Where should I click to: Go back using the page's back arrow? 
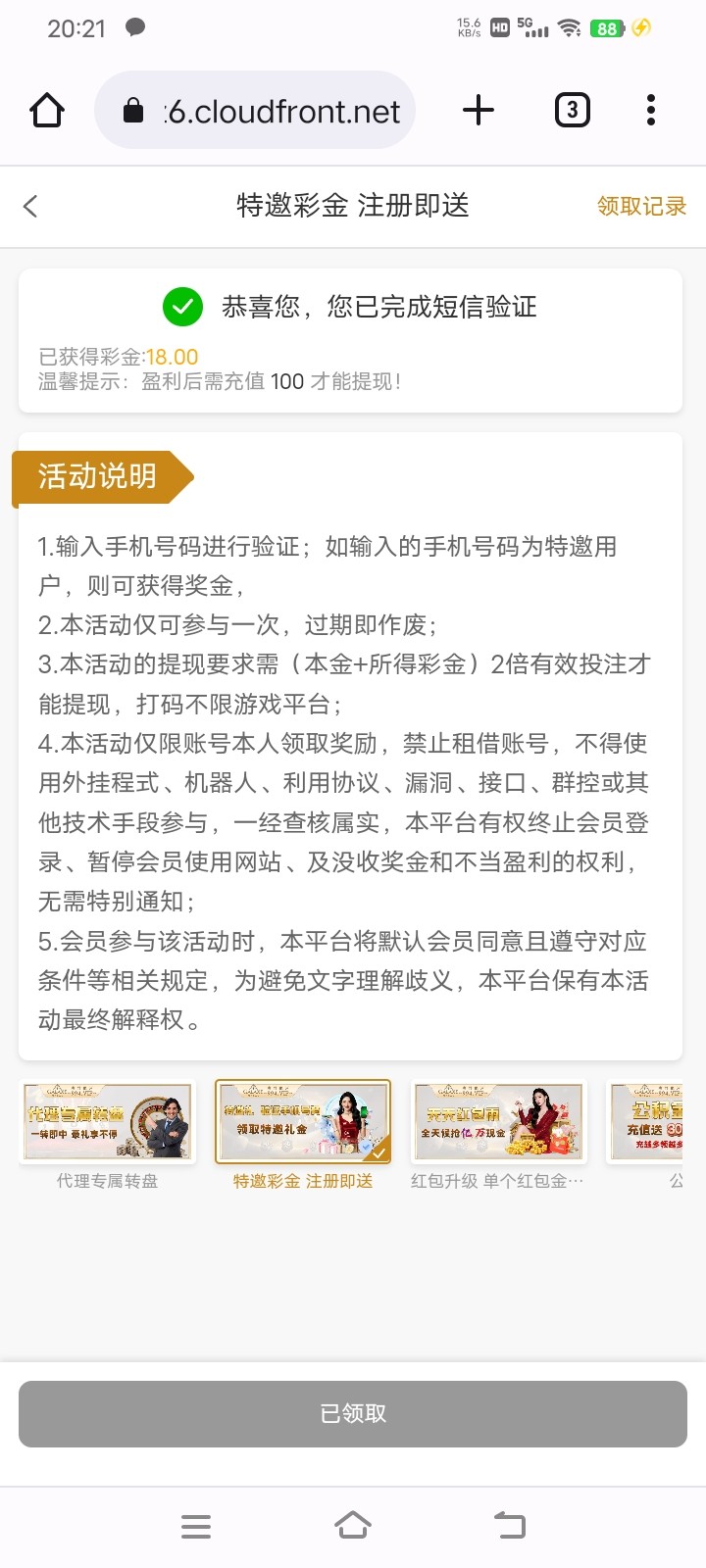(x=30, y=206)
